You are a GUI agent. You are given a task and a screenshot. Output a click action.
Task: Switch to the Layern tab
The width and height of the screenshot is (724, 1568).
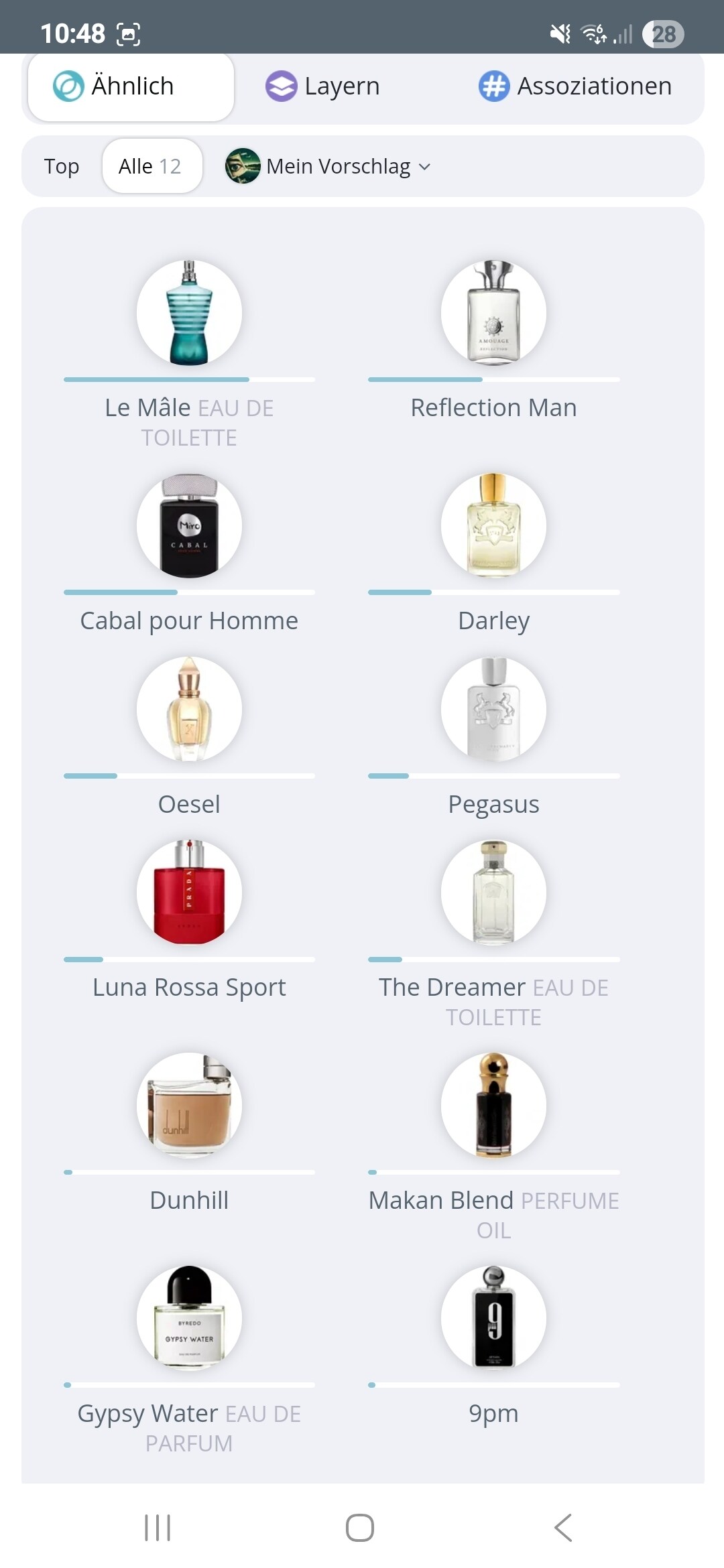322,86
